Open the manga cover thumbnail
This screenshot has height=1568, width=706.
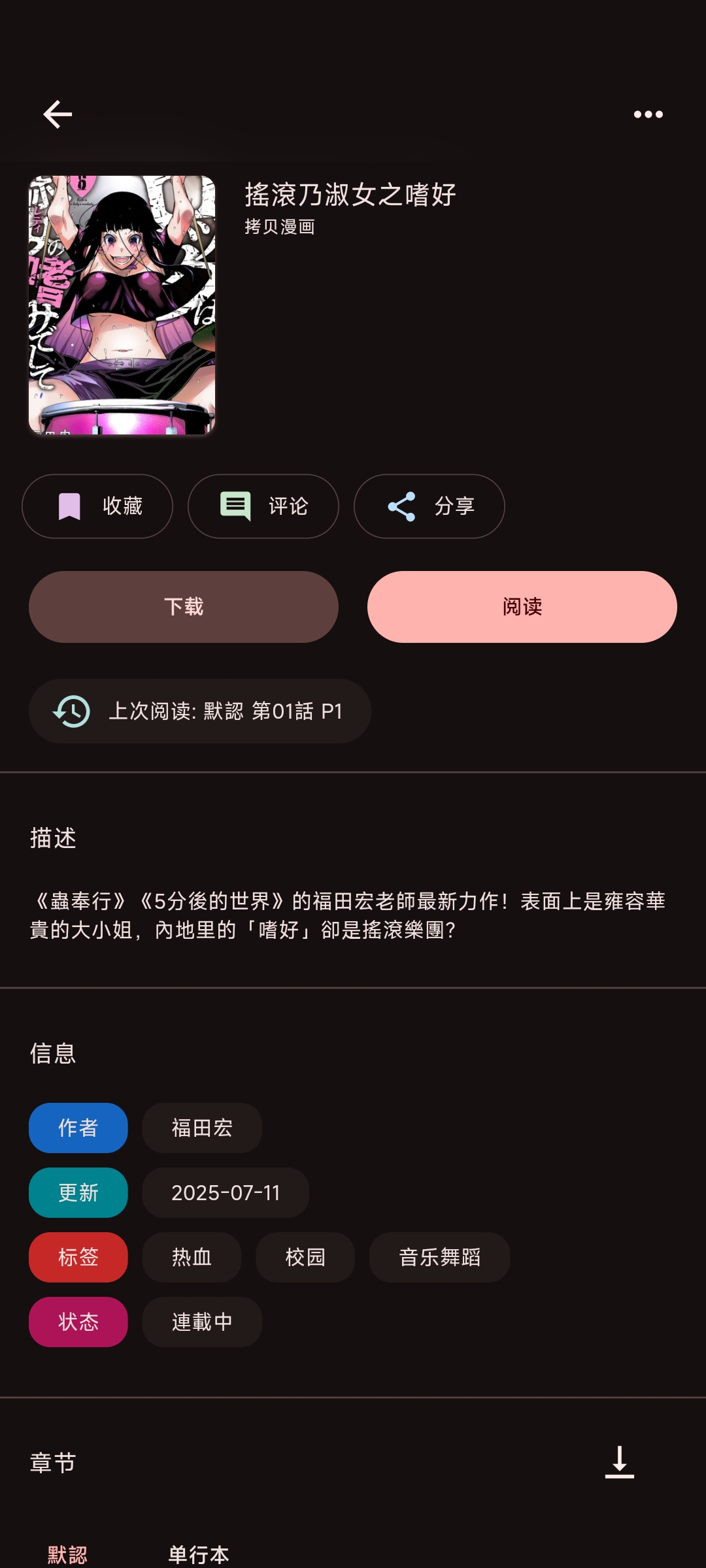pyautogui.click(x=122, y=304)
